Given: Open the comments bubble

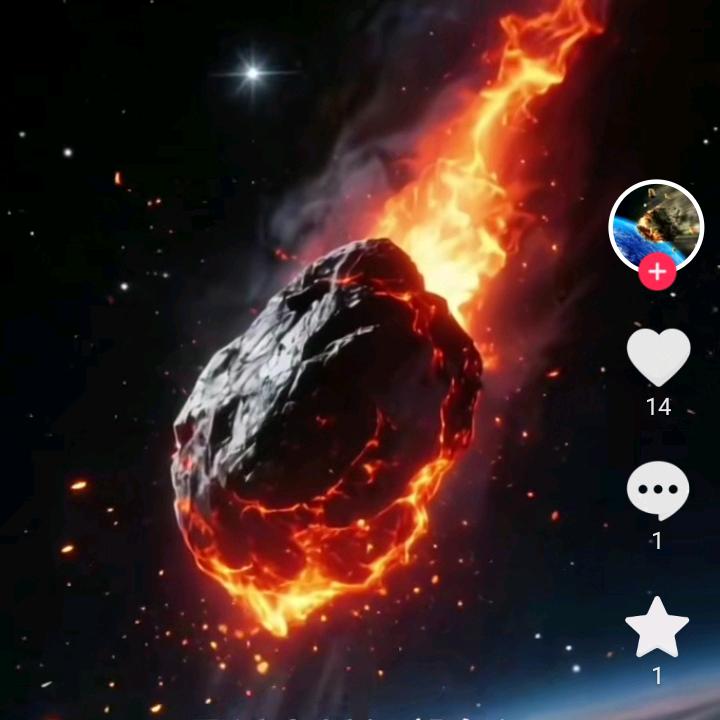Looking at the screenshot, I should point(658,490).
